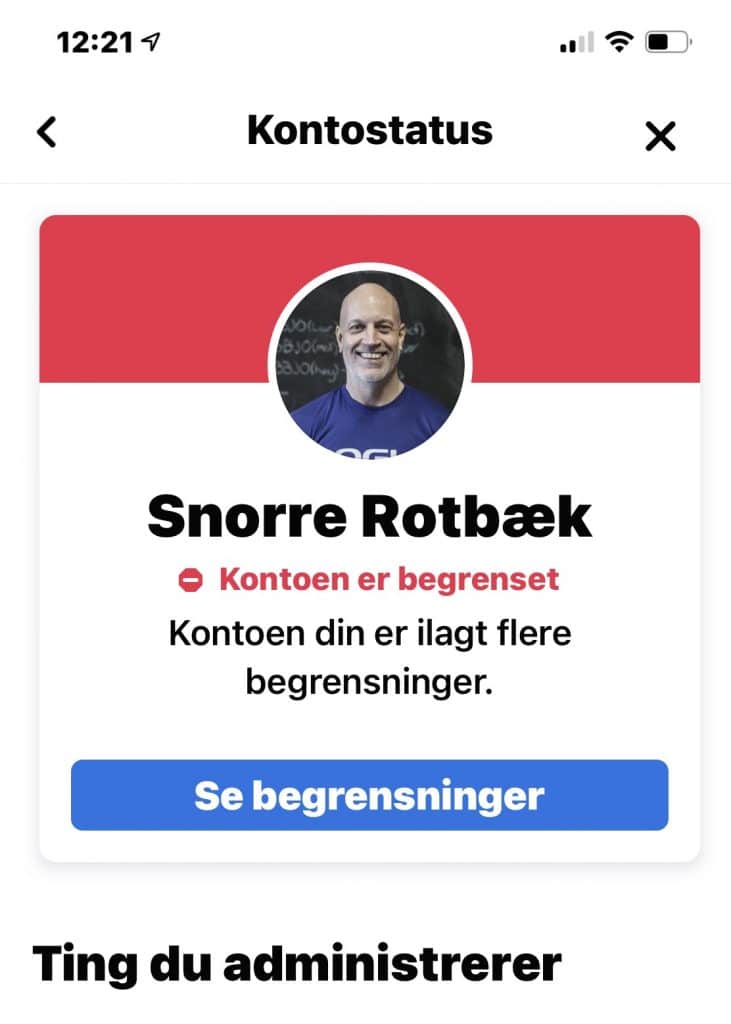Screen dimensions: 731x1024
Task: Tap the Se begrensninger button
Action: [x=369, y=795]
